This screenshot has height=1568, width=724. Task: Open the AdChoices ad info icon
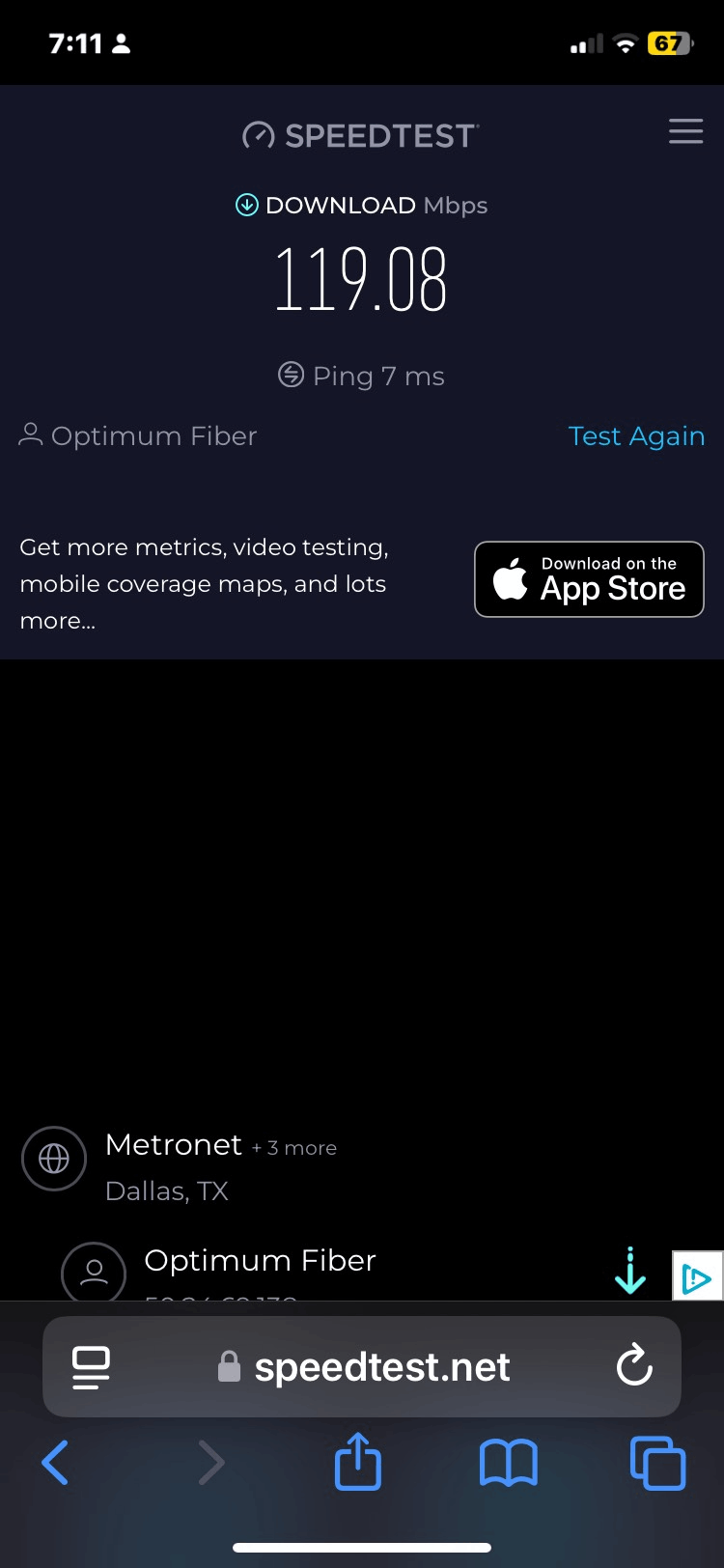click(696, 1277)
